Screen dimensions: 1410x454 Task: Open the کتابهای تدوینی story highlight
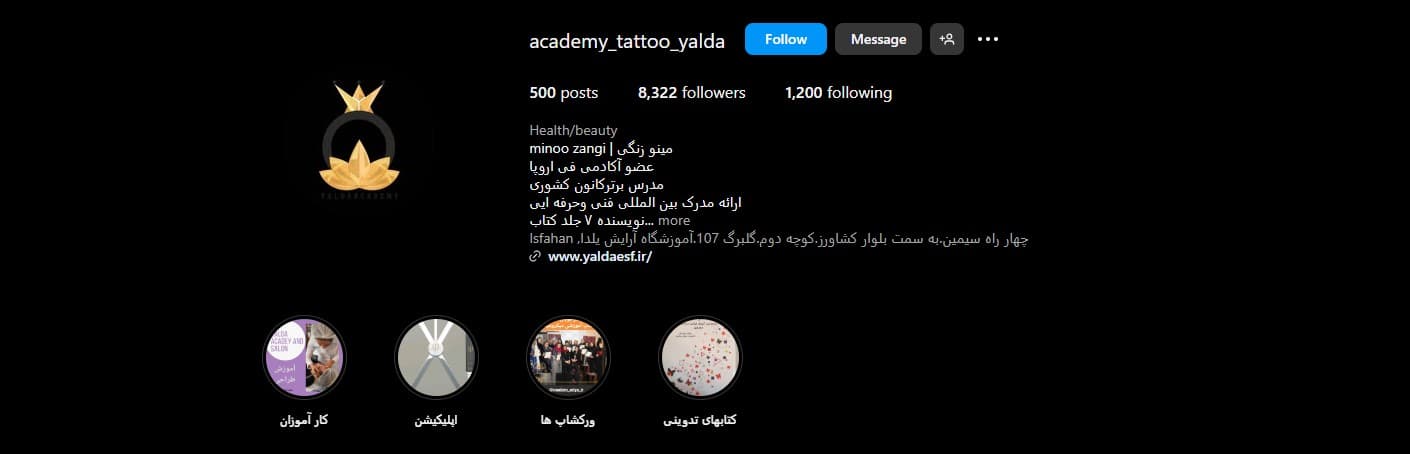click(700, 358)
